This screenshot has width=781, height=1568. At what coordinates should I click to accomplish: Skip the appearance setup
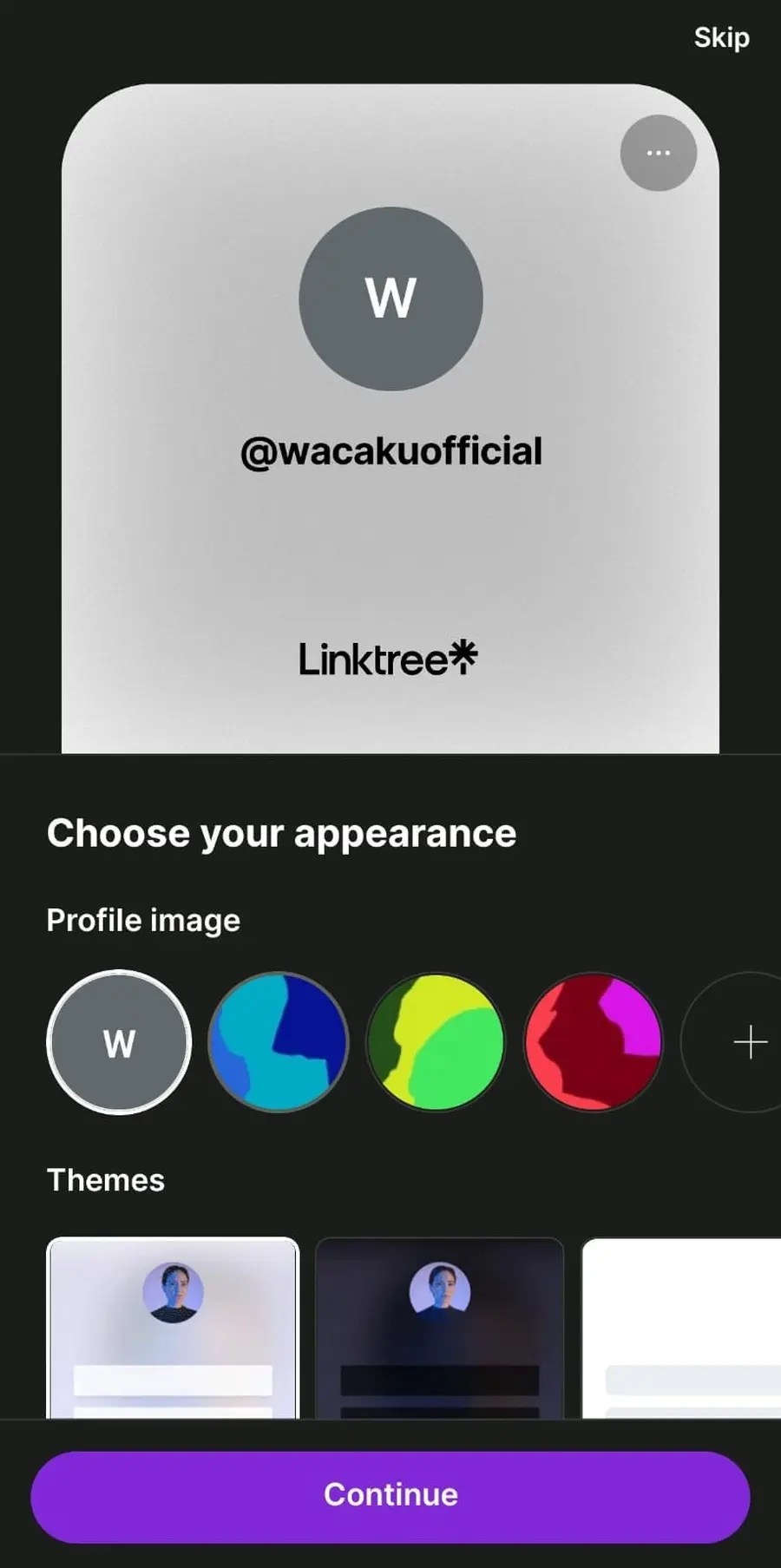(721, 38)
